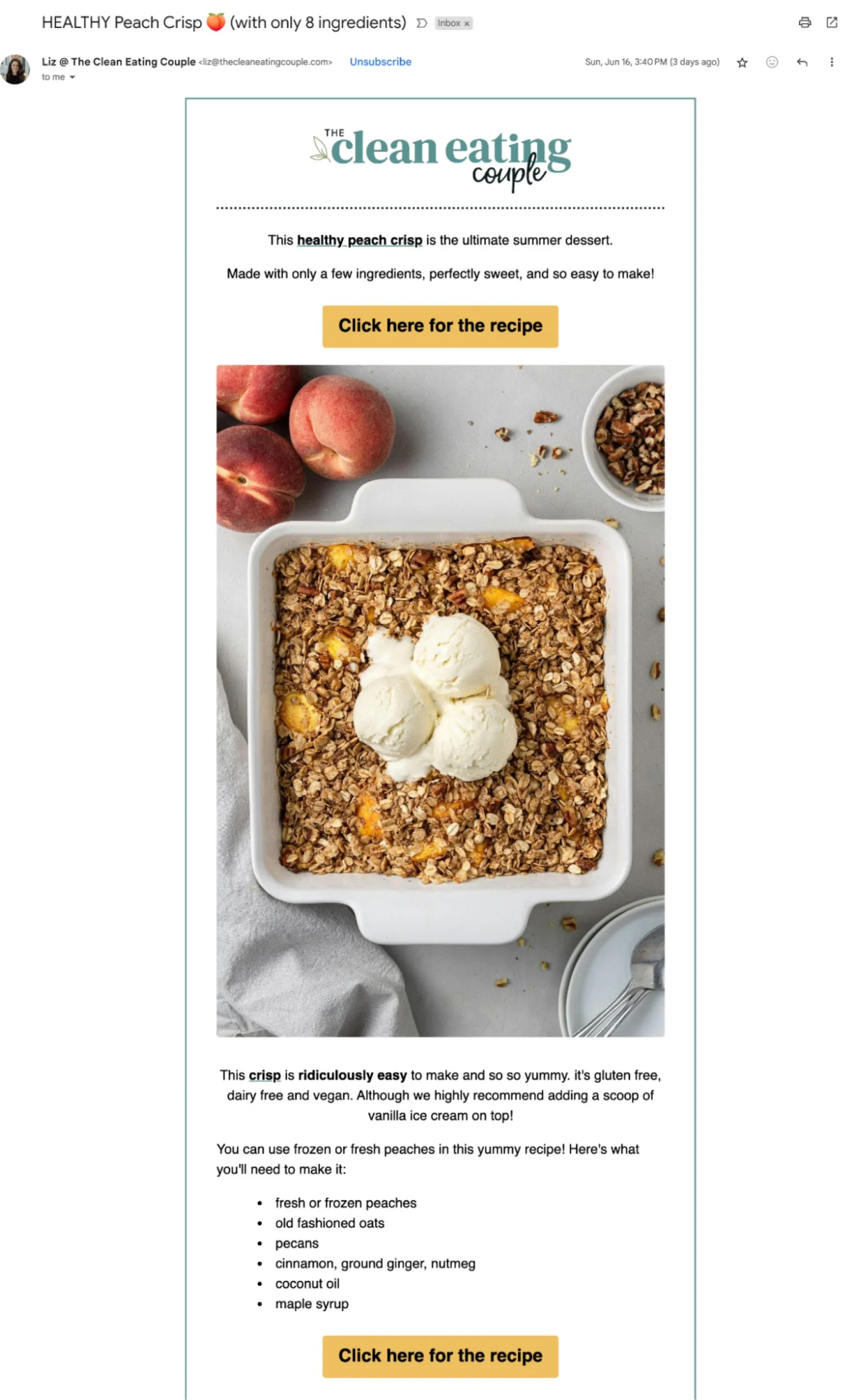Image resolution: width=859 pixels, height=1400 pixels.
Task: Print this email
Action: tap(804, 23)
